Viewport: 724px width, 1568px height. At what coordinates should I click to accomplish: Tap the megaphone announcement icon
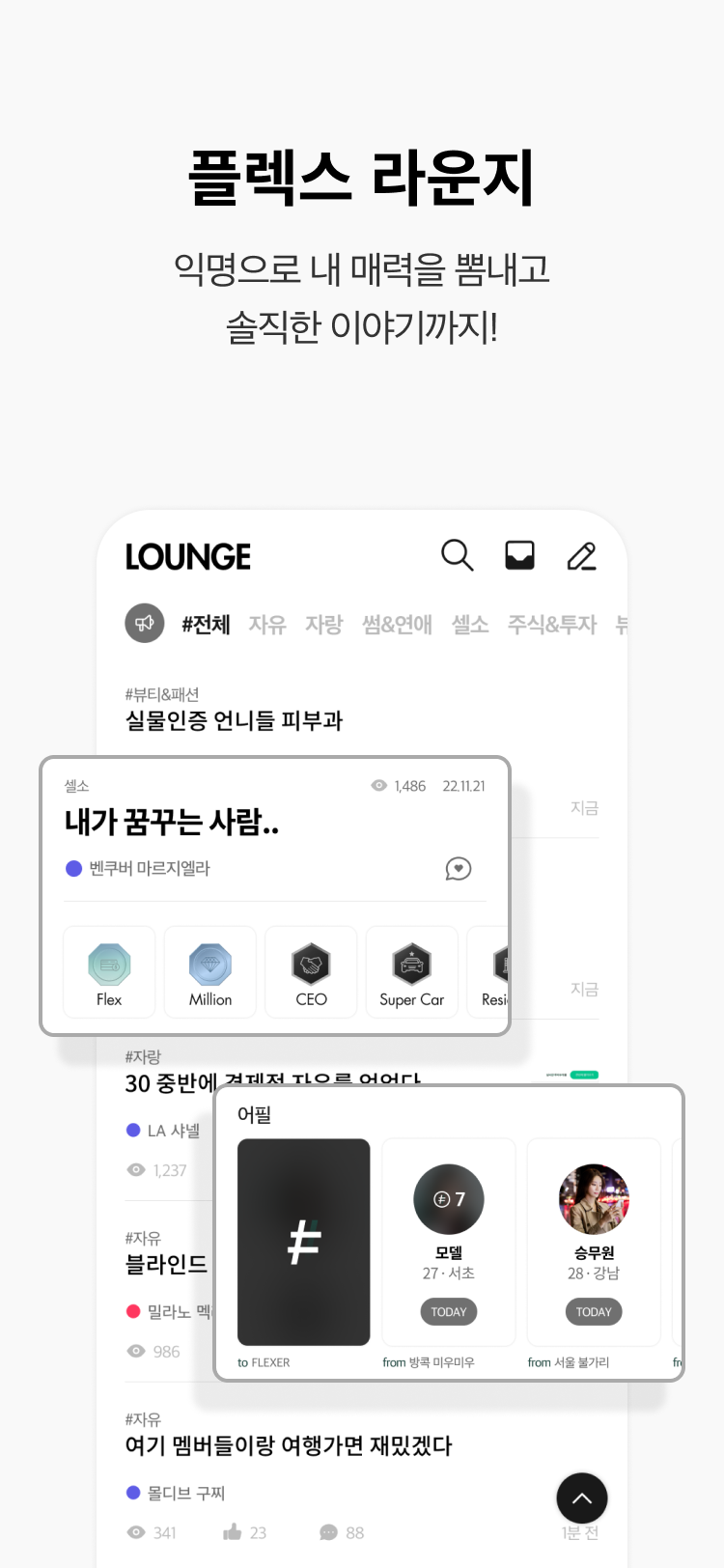(x=145, y=623)
